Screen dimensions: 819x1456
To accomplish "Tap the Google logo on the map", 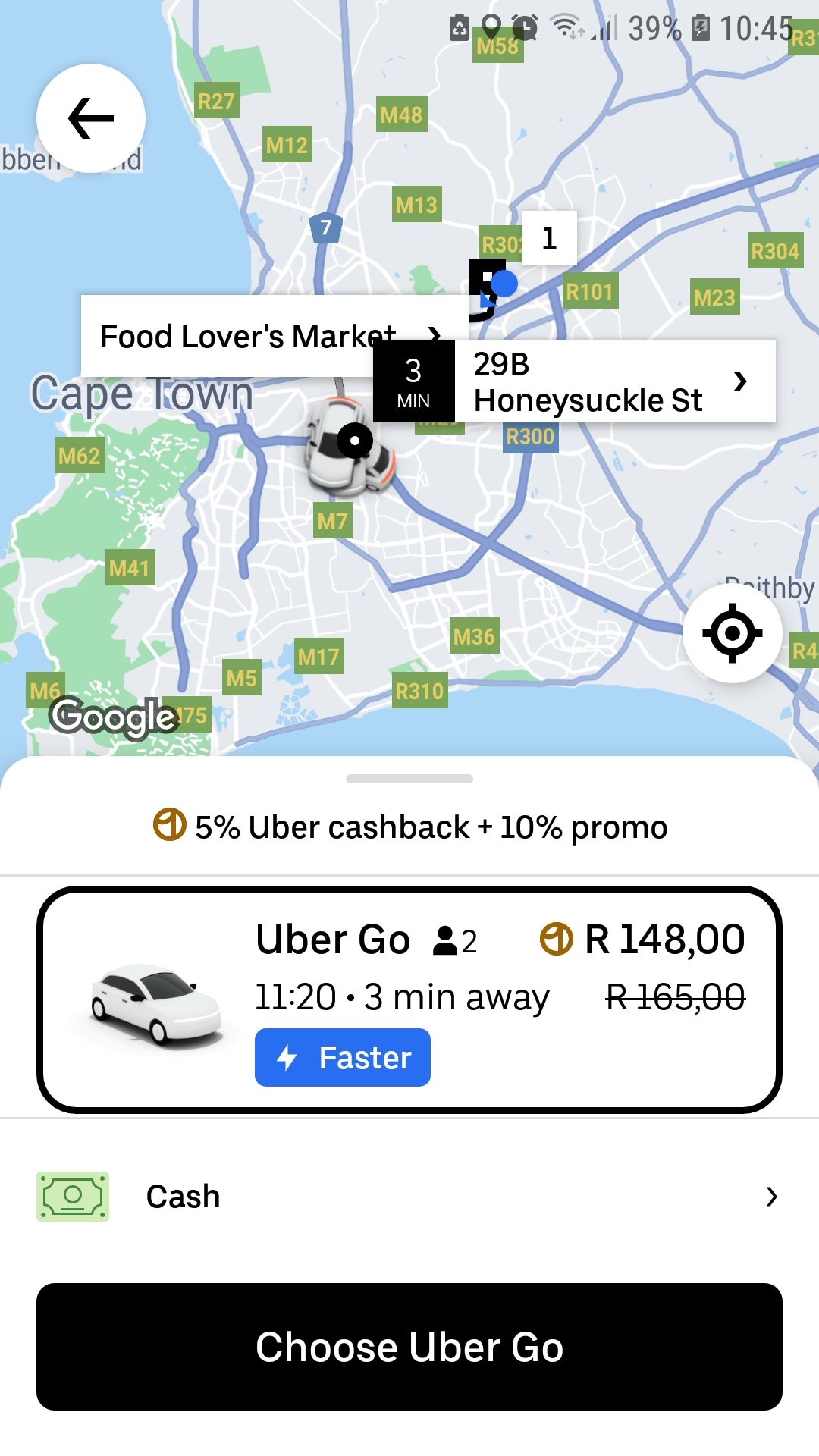I will (x=114, y=716).
